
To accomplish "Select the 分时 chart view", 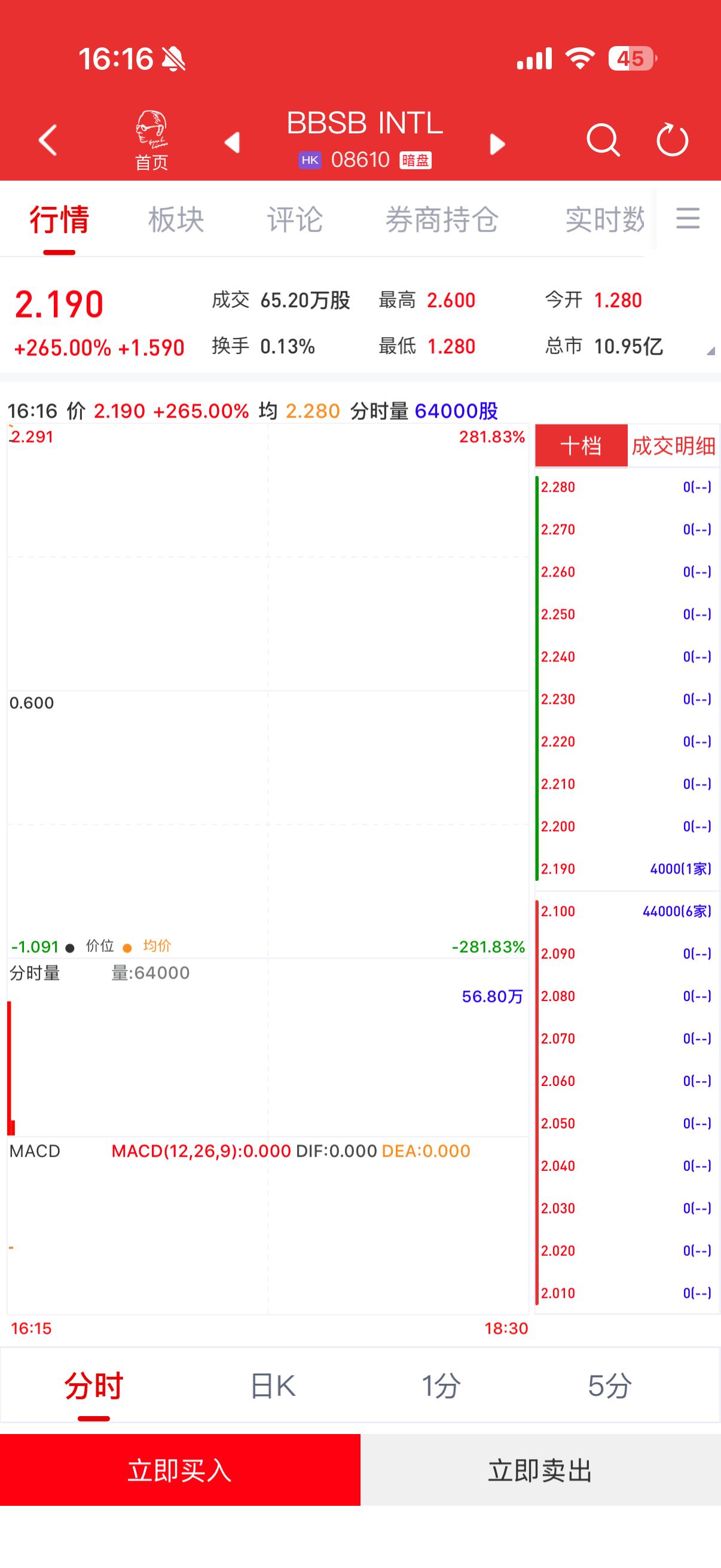I will [x=94, y=1386].
